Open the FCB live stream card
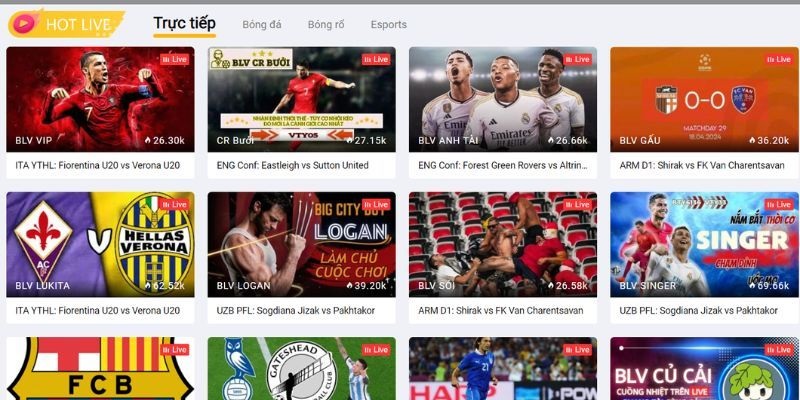The width and height of the screenshot is (800, 400). (x=100, y=370)
